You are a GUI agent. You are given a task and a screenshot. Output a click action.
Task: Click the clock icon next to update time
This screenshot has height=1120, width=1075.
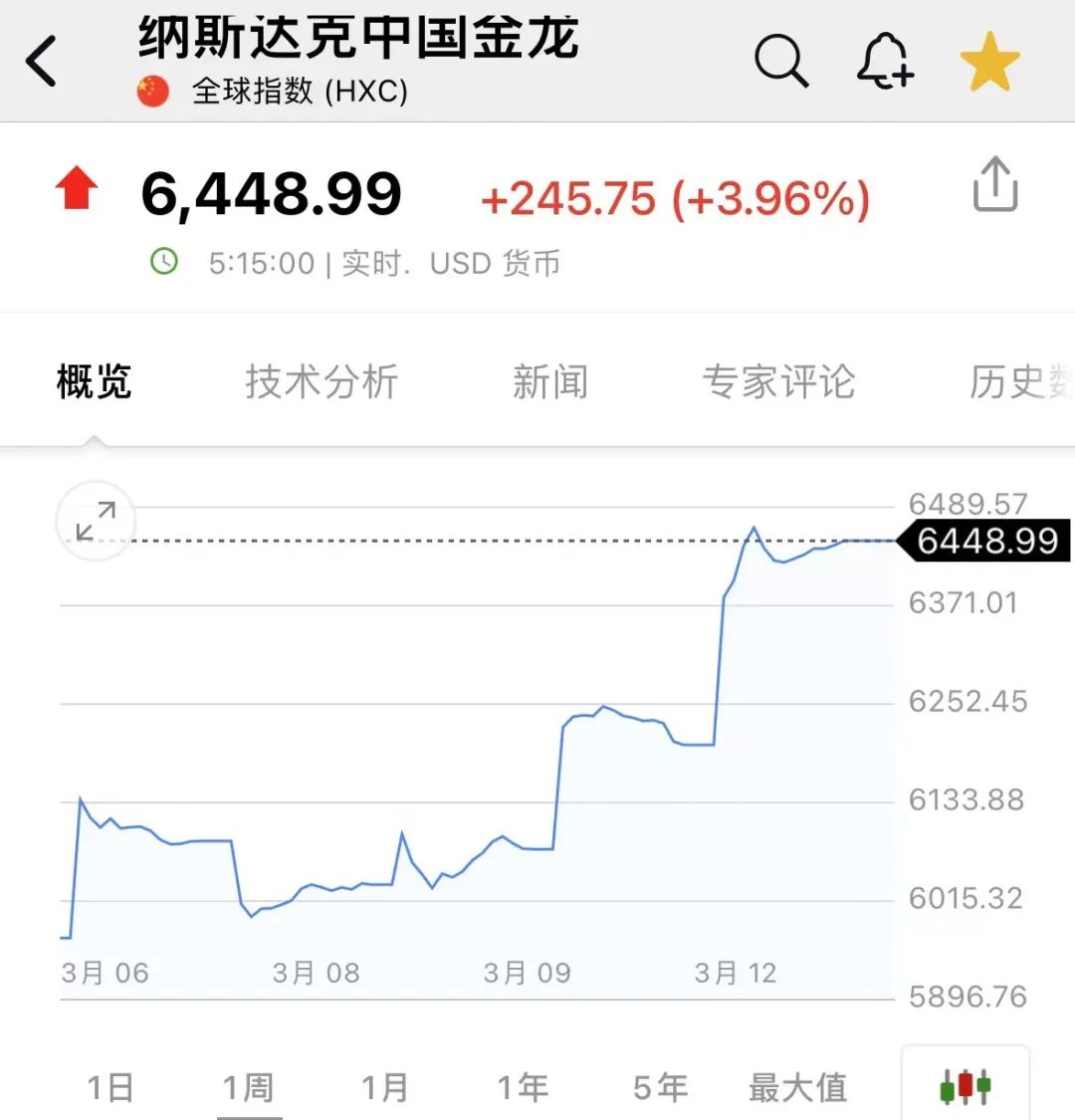click(x=165, y=263)
